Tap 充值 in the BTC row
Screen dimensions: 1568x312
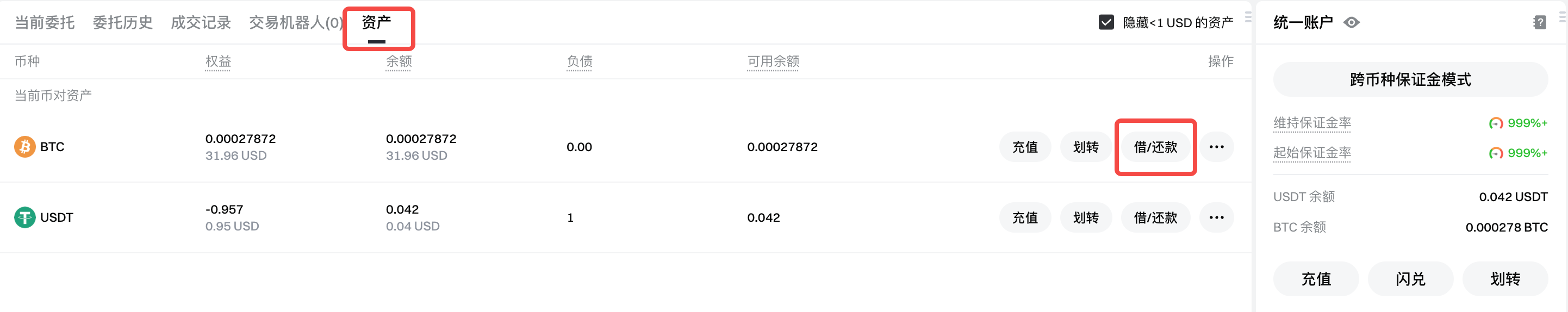(1024, 147)
